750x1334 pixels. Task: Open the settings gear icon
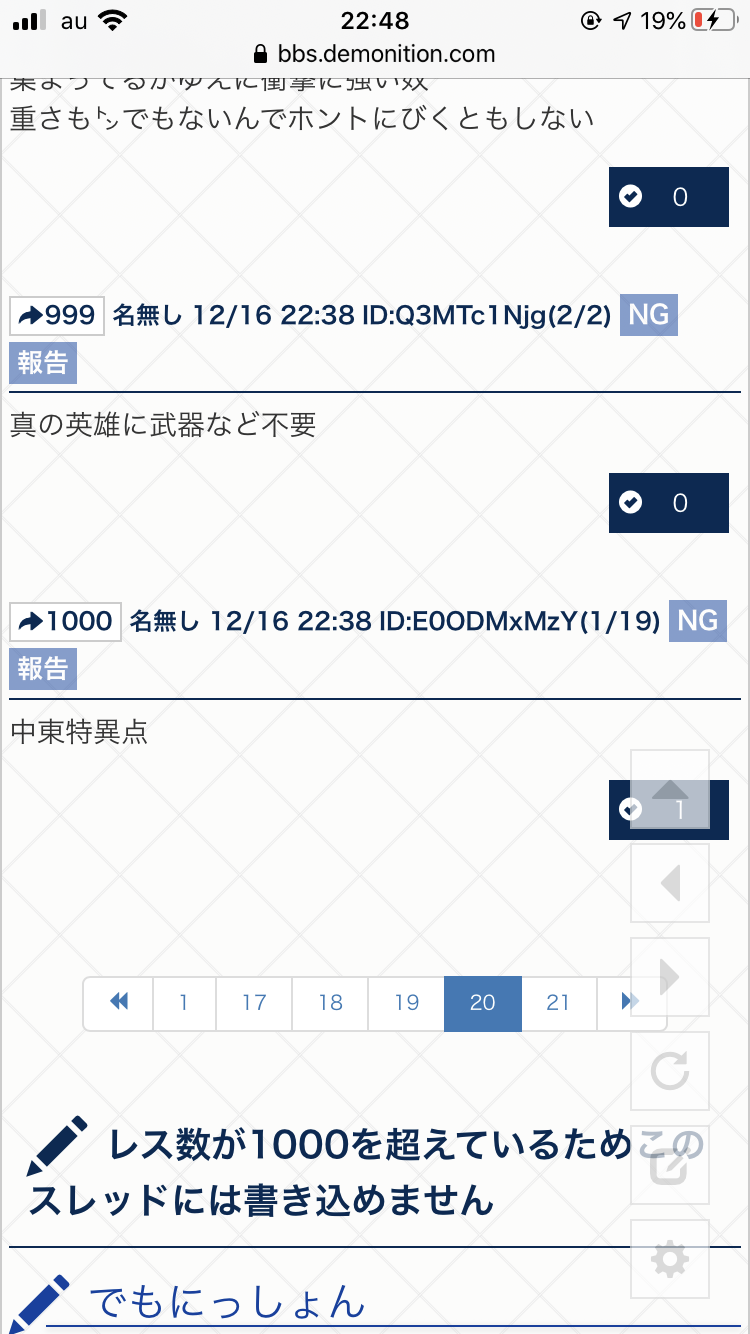pyautogui.click(x=670, y=1259)
